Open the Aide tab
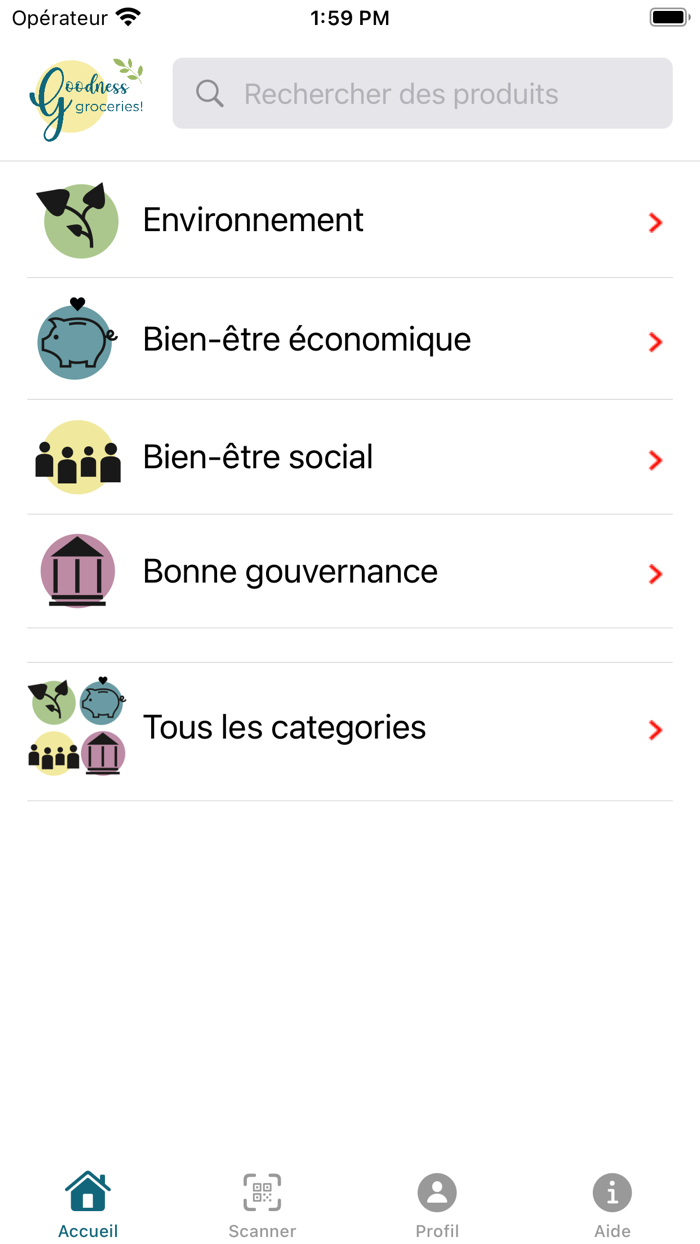The height and width of the screenshot is (1244, 700). 612,1204
